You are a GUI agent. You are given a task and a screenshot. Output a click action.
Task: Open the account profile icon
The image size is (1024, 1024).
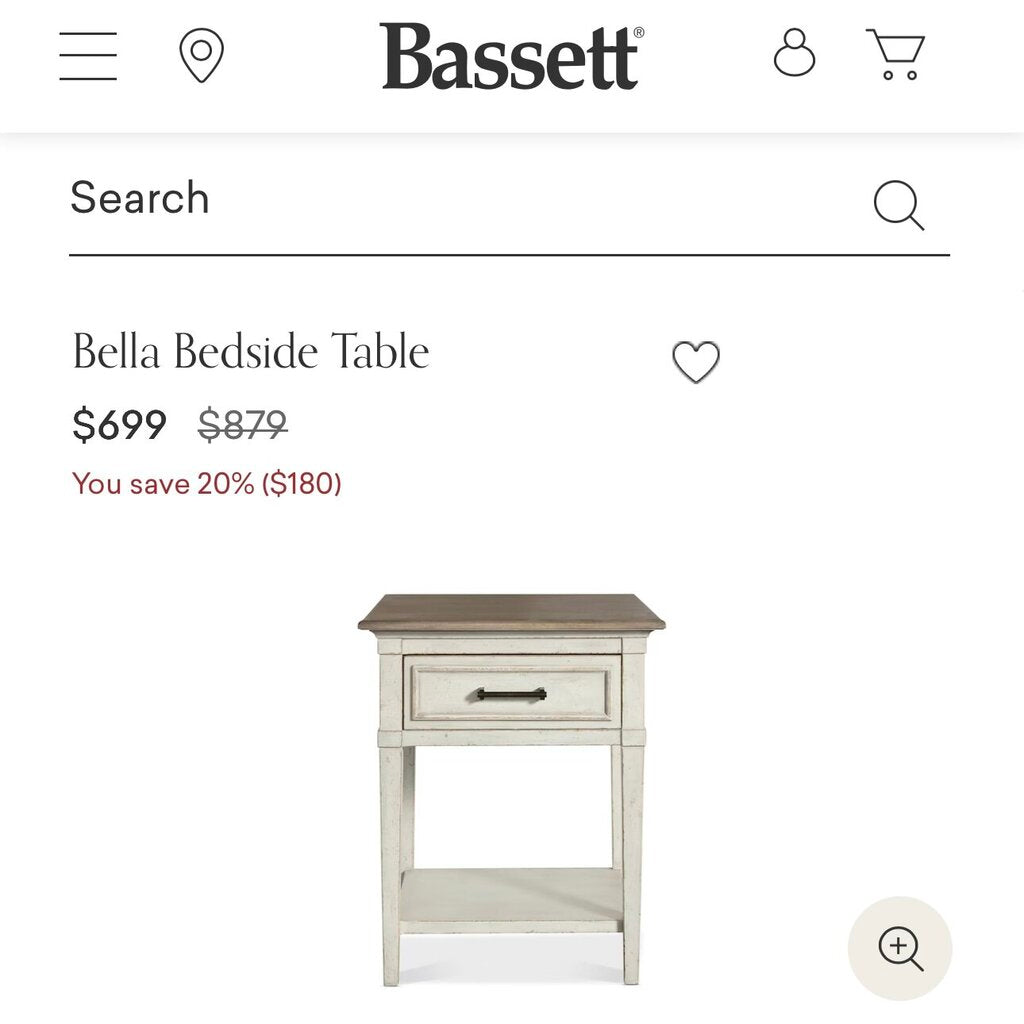(794, 53)
